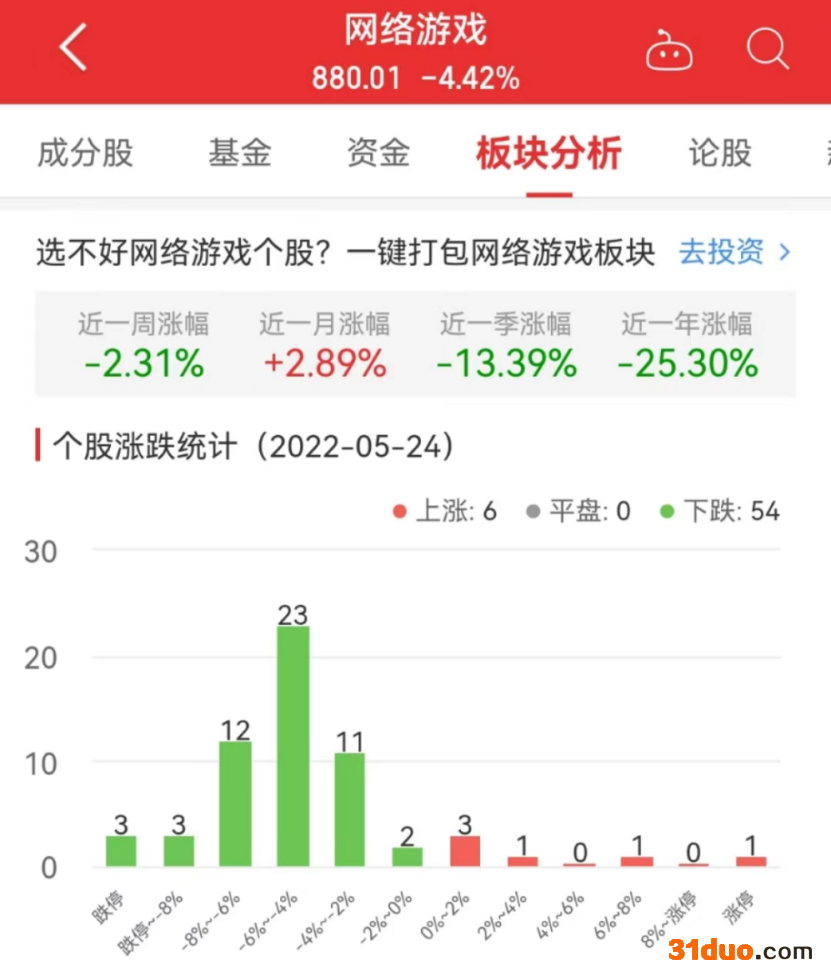Screen dimensions: 831x972
Task: Switch to the 基金 tab
Action: pos(239,153)
